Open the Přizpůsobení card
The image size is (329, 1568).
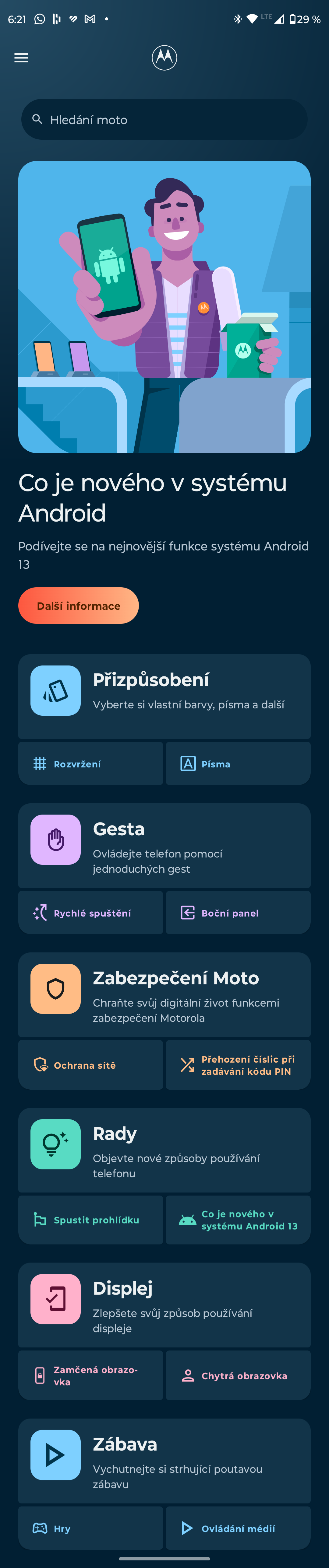click(164, 696)
